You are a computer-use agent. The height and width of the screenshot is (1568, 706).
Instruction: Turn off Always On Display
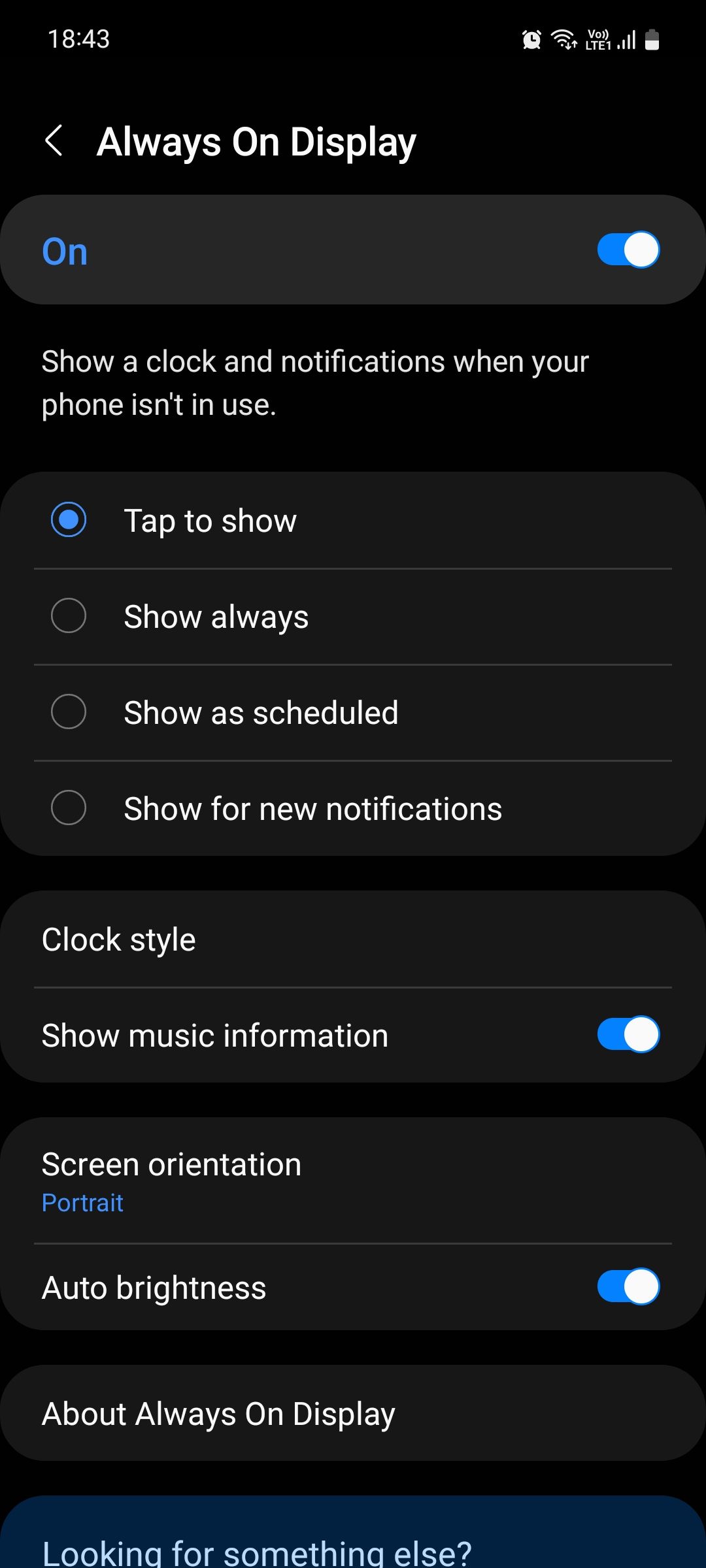point(628,249)
